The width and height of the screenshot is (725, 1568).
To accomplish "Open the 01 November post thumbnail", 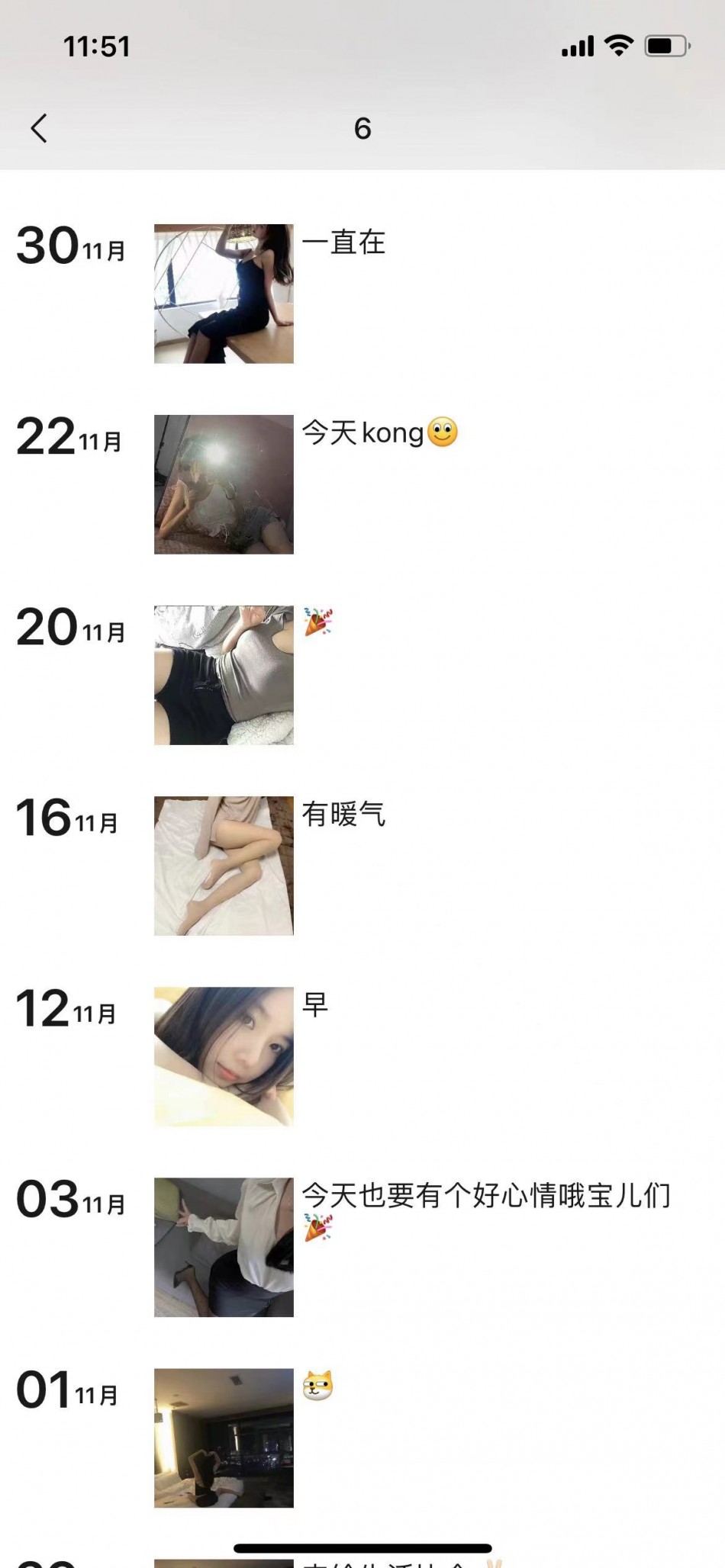I will click(x=224, y=1438).
